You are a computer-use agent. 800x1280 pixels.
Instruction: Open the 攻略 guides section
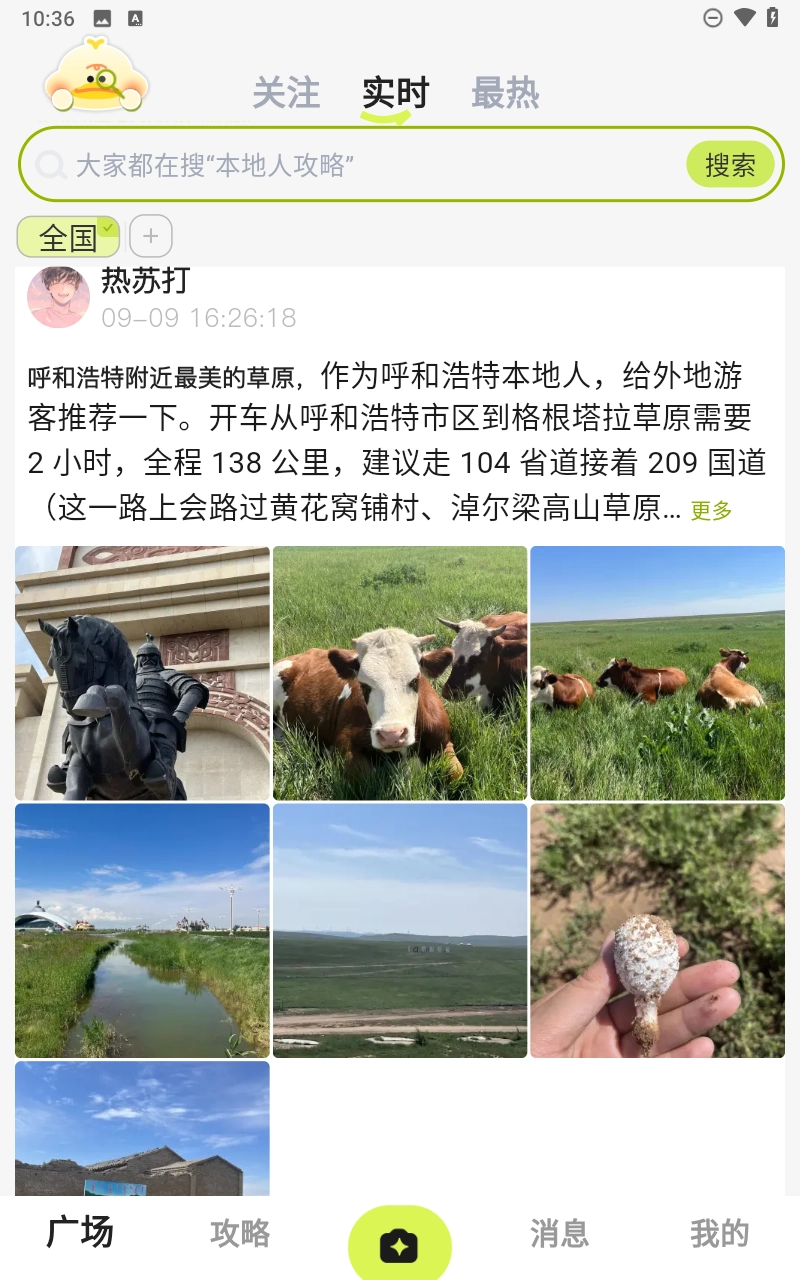point(240,1235)
